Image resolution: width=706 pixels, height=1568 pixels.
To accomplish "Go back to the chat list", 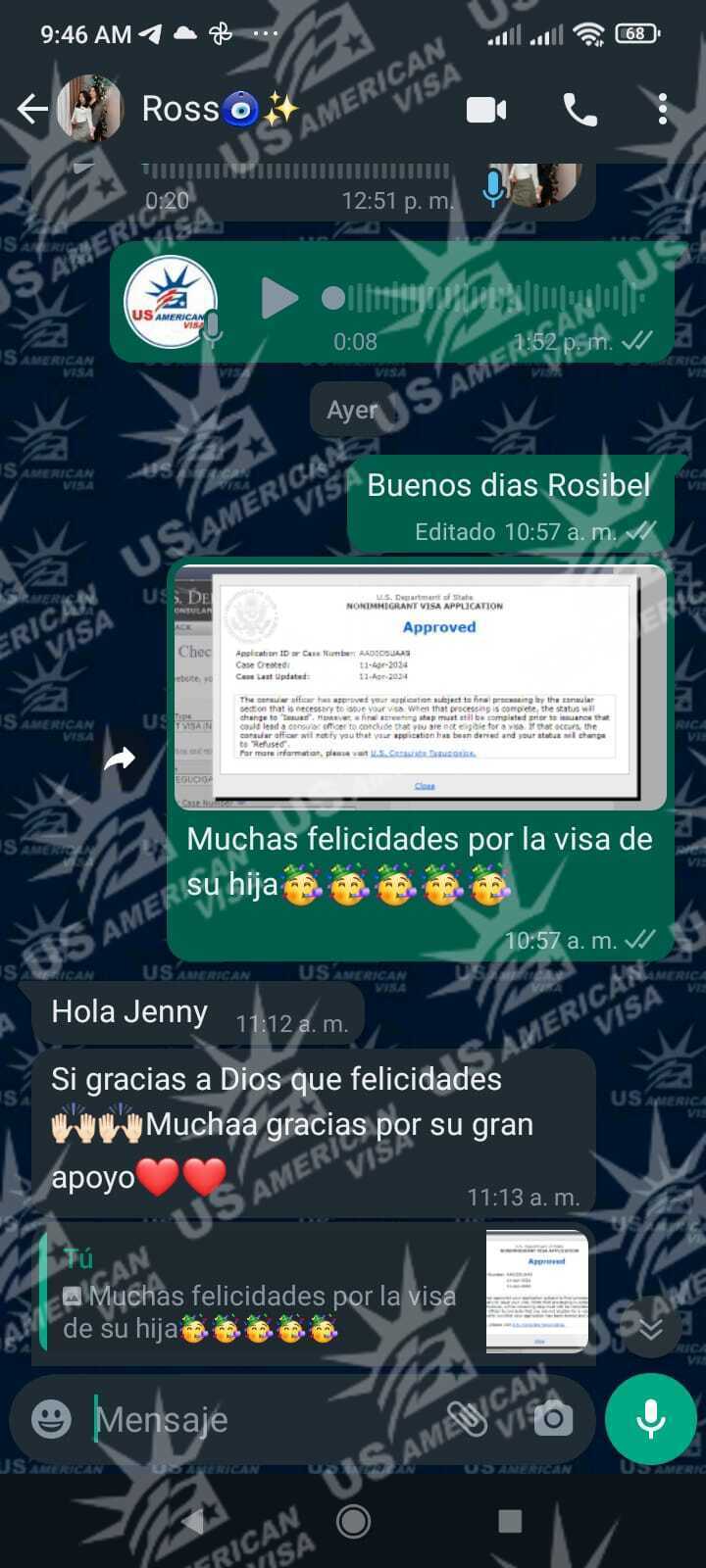I will click(x=31, y=109).
